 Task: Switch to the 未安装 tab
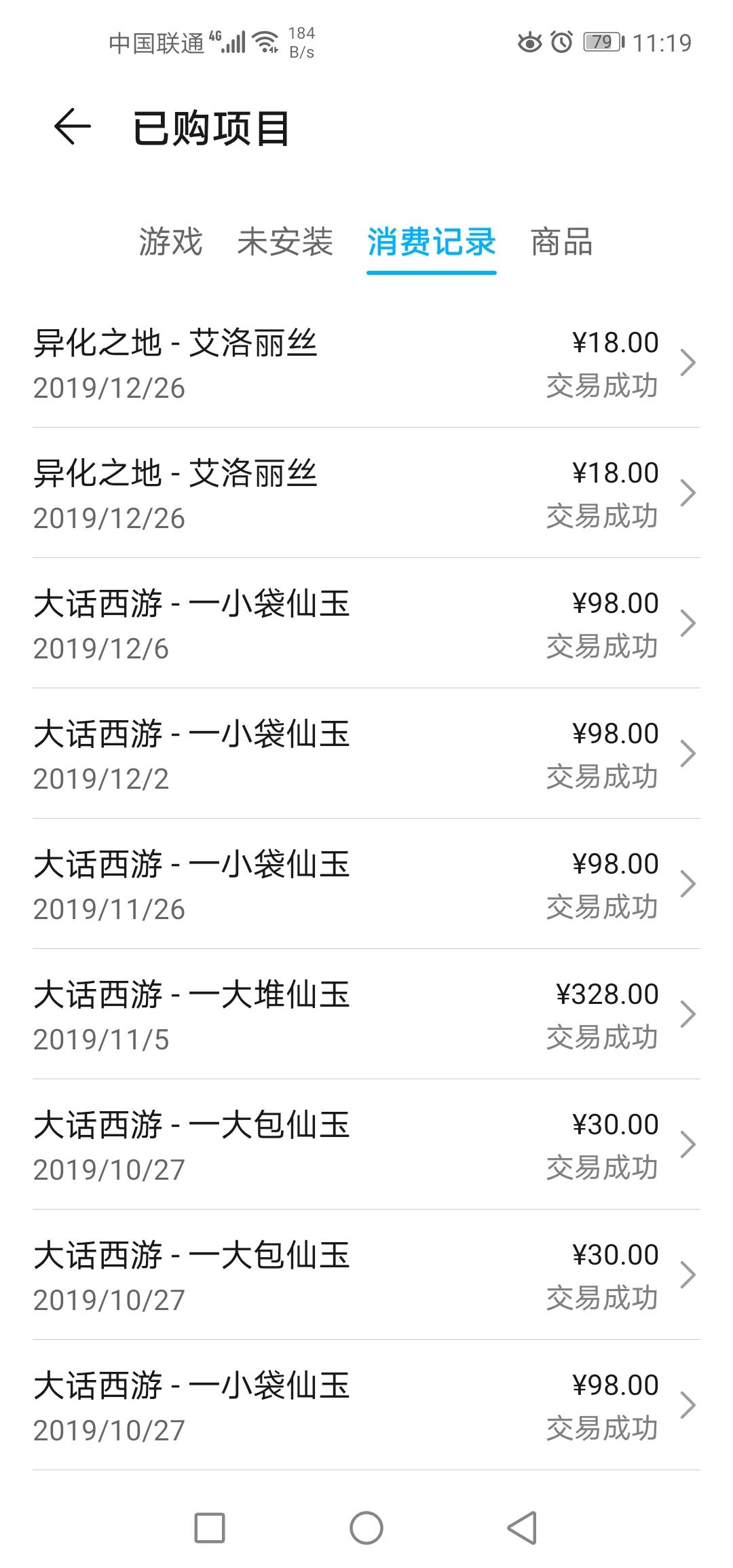(x=285, y=242)
